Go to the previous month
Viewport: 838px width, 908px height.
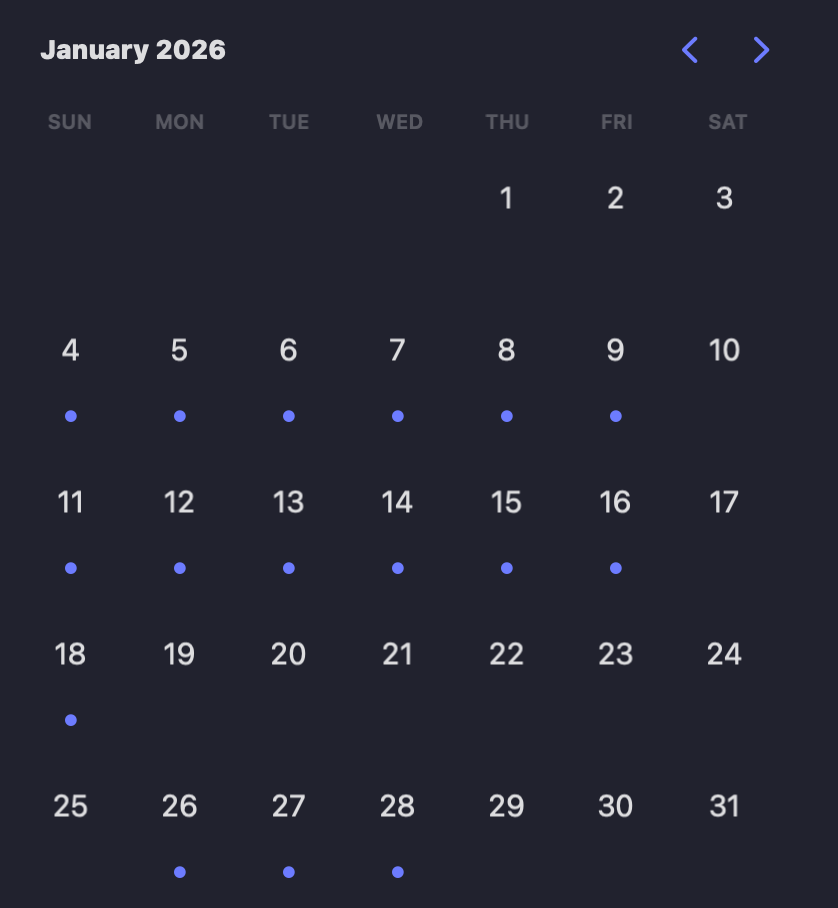tap(690, 50)
